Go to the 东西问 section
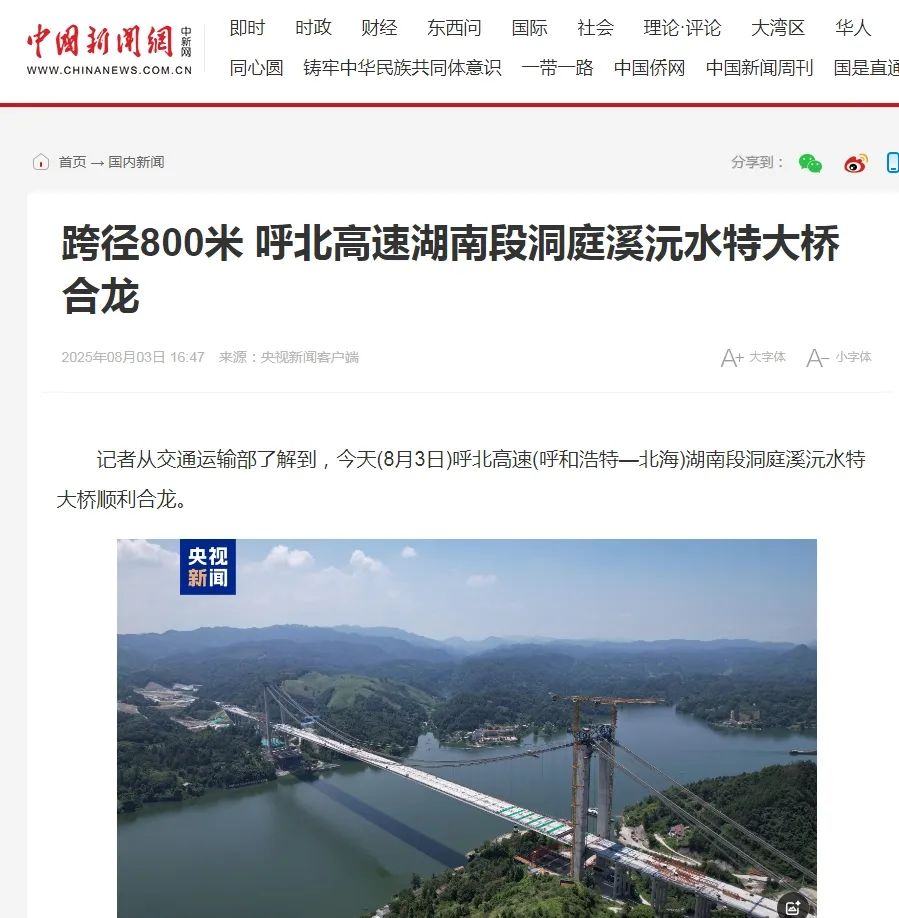899x918 pixels. (454, 28)
